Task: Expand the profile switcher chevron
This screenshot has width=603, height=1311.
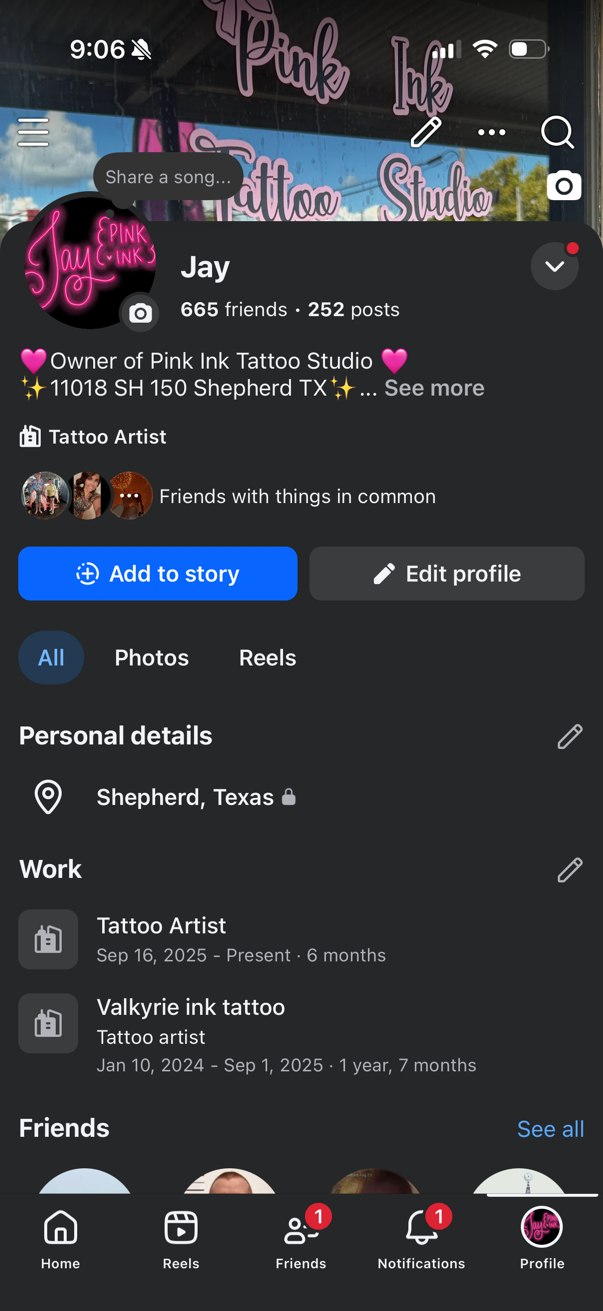Action: [555, 267]
